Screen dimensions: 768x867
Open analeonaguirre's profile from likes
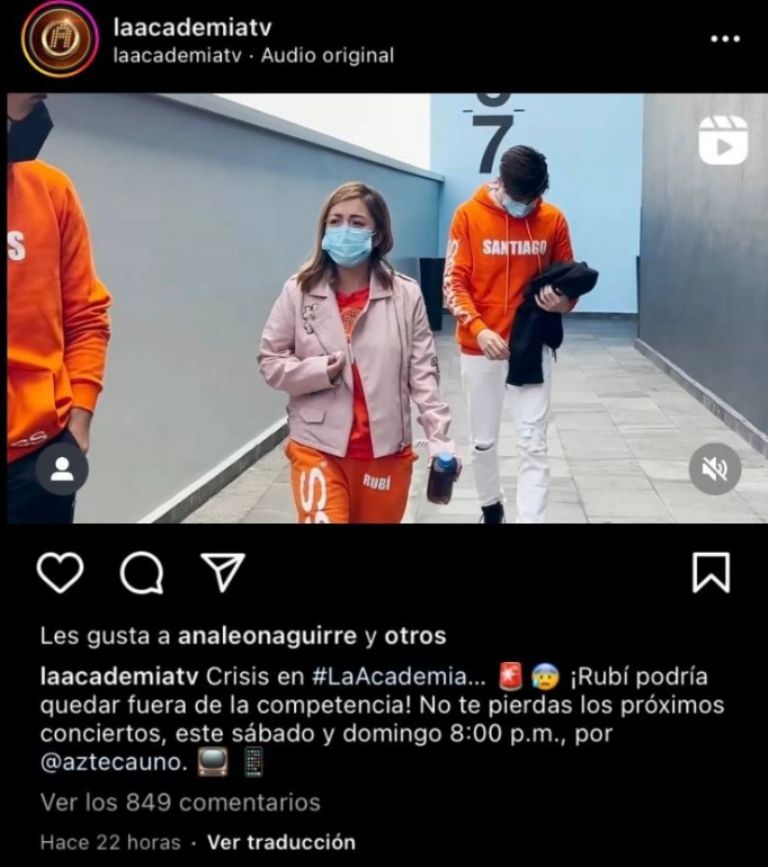click(x=267, y=636)
